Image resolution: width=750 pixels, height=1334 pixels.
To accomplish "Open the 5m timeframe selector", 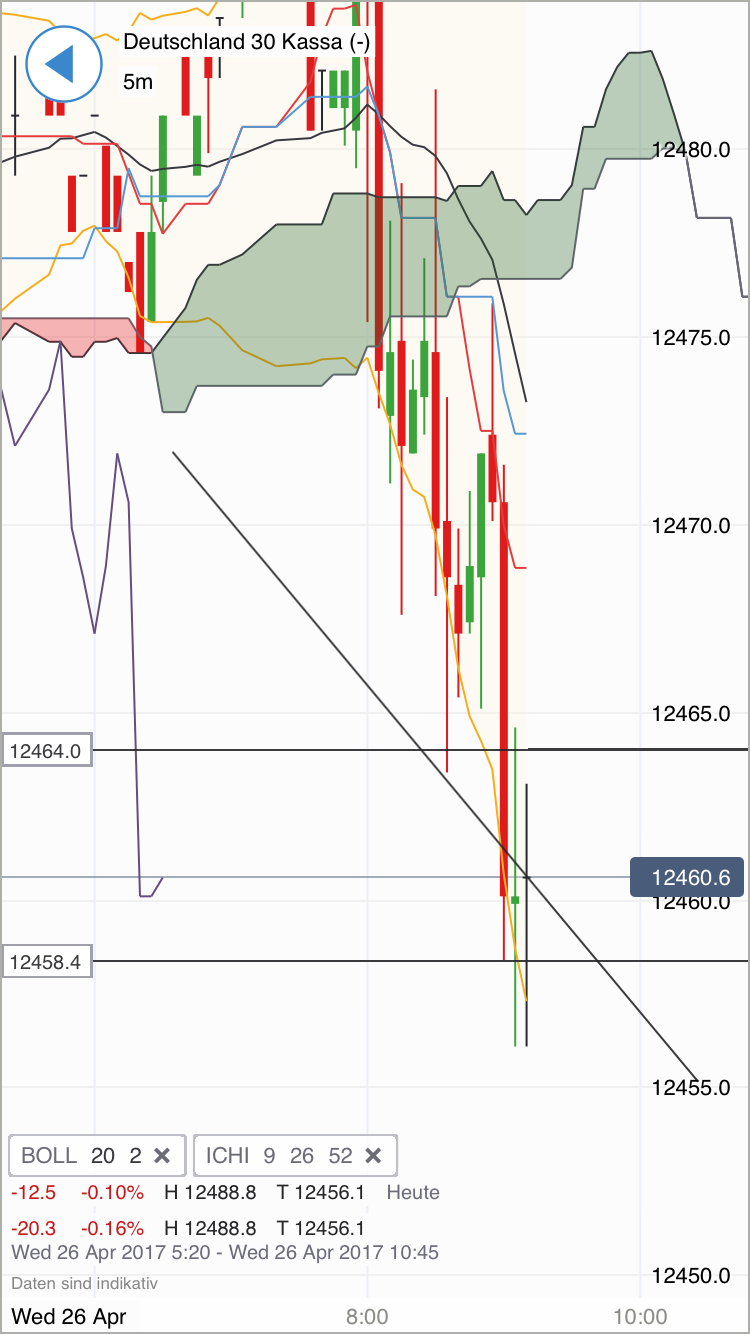I will click(x=138, y=82).
